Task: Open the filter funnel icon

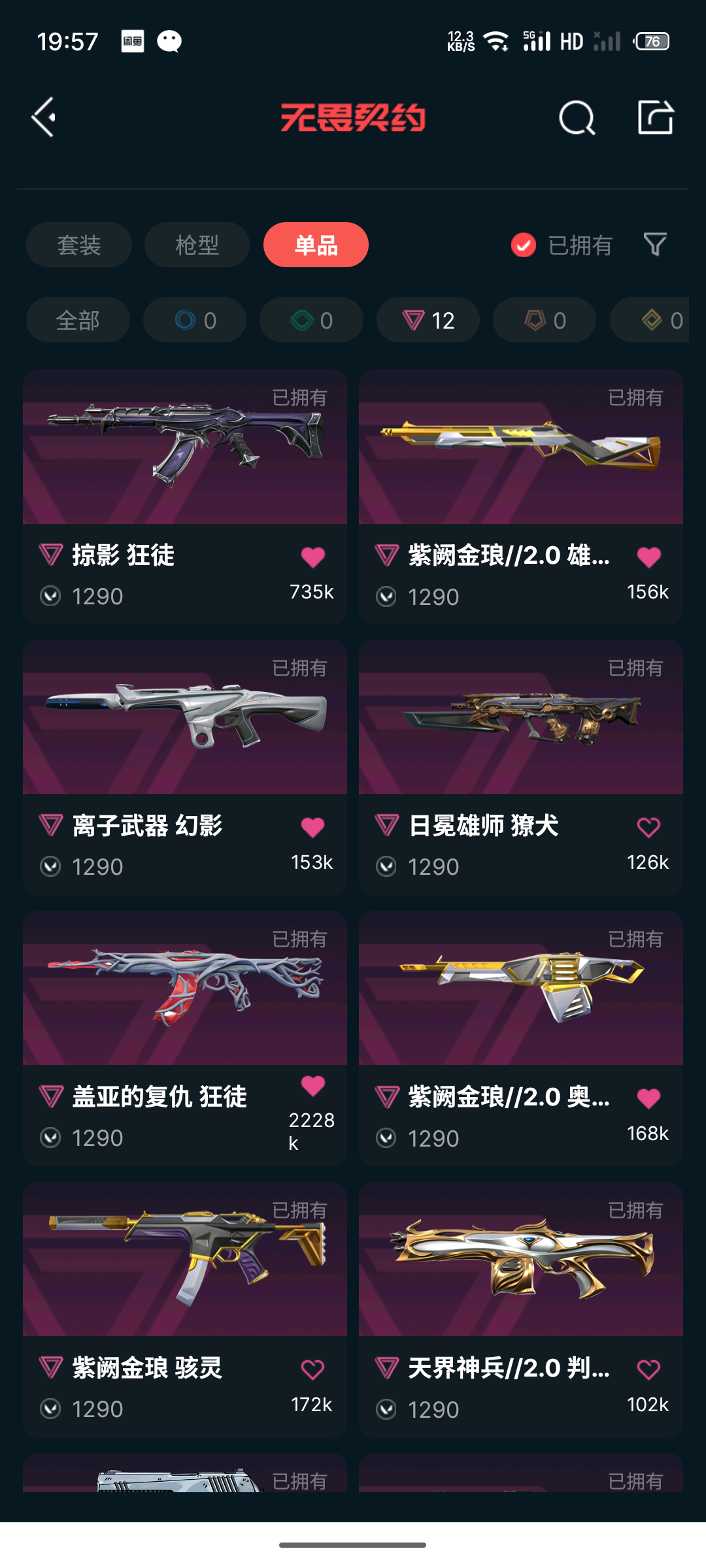Action: pyautogui.click(x=655, y=244)
